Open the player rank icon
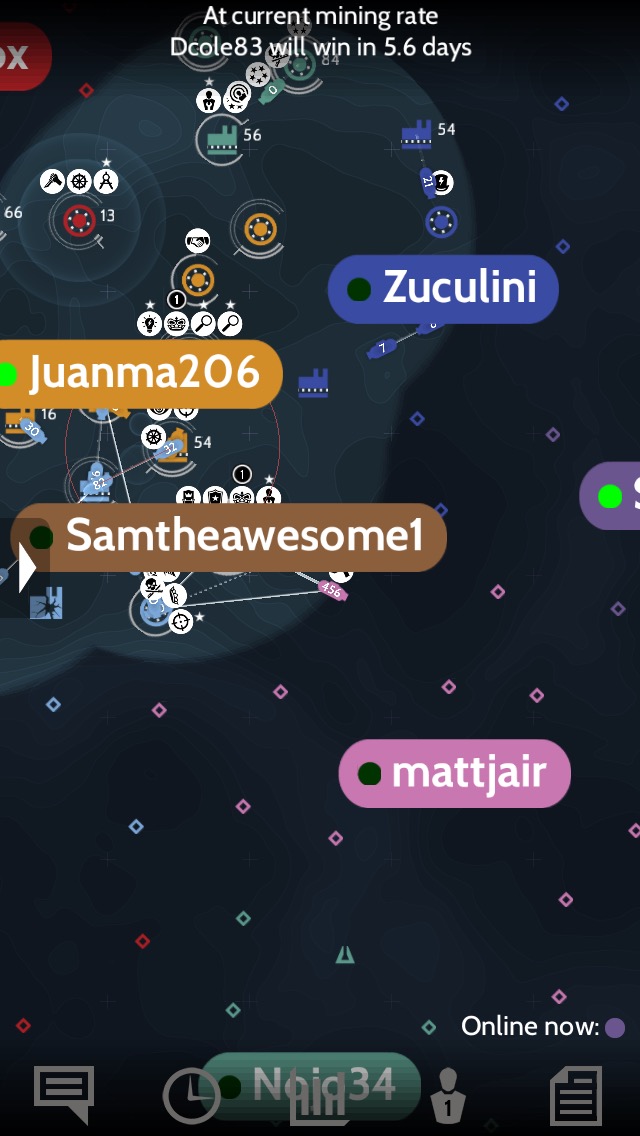The image size is (640, 1136). 447,1095
